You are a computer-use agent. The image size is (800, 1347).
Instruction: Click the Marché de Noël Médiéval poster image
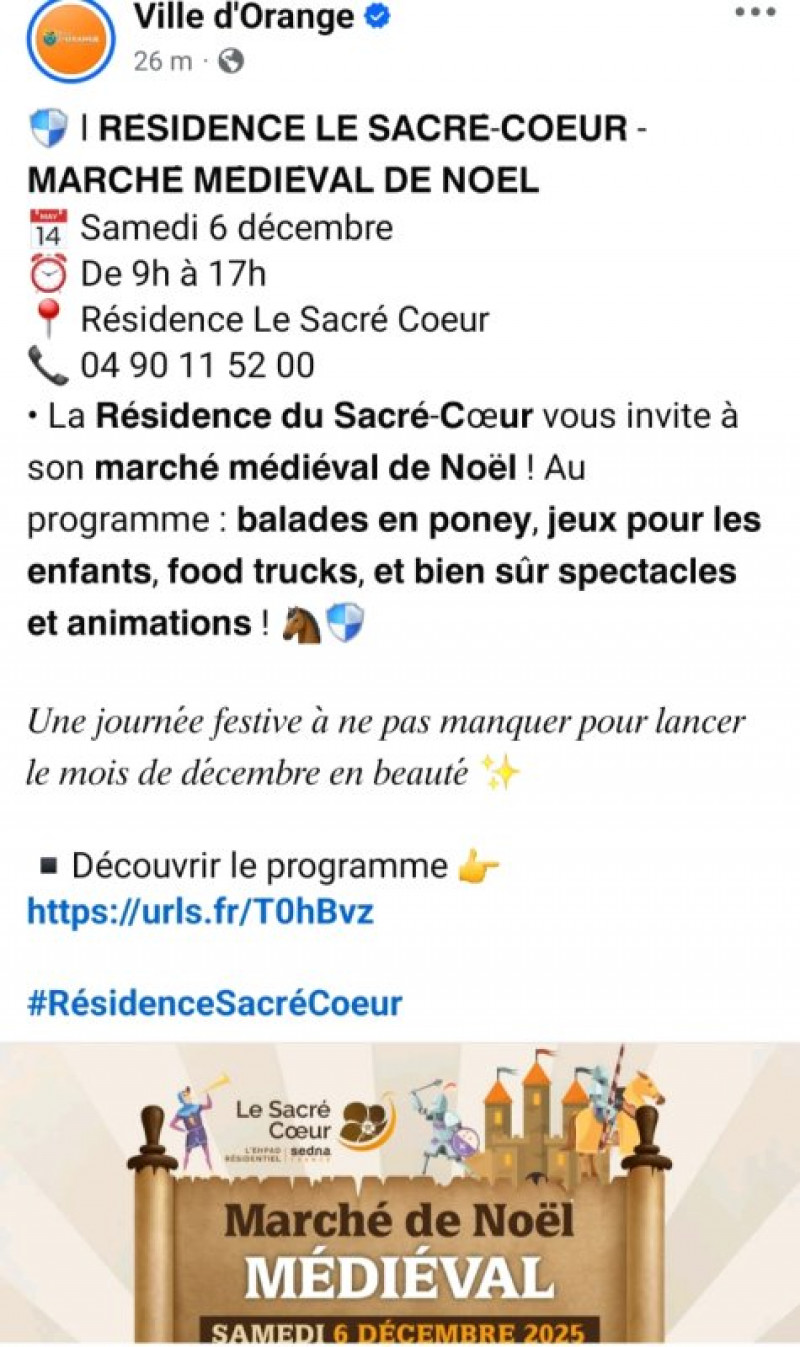400,1200
